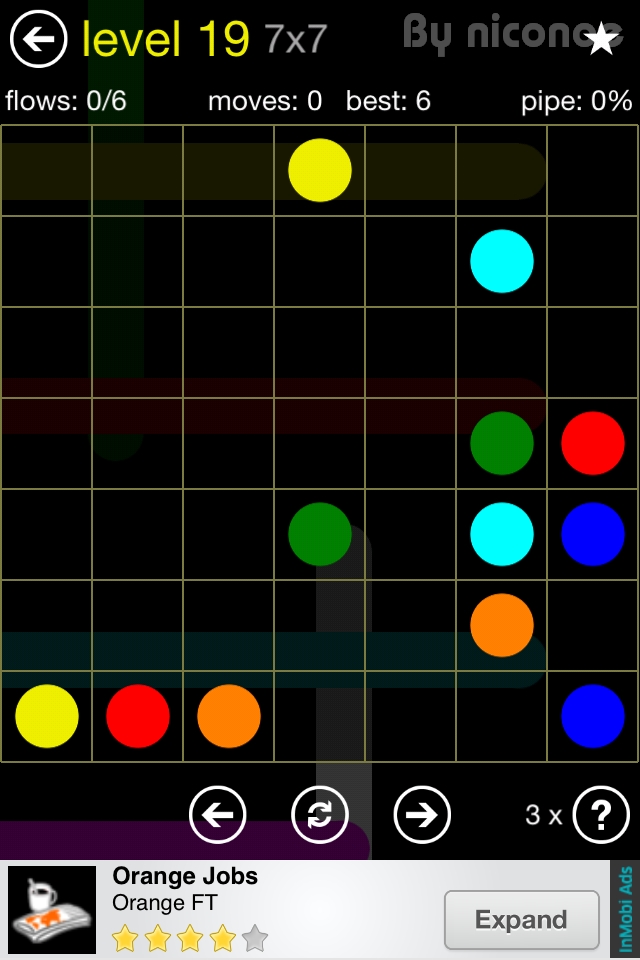This screenshot has width=640, height=960.
Task: Select the red dot beside green dot
Action: tap(593, 443)
